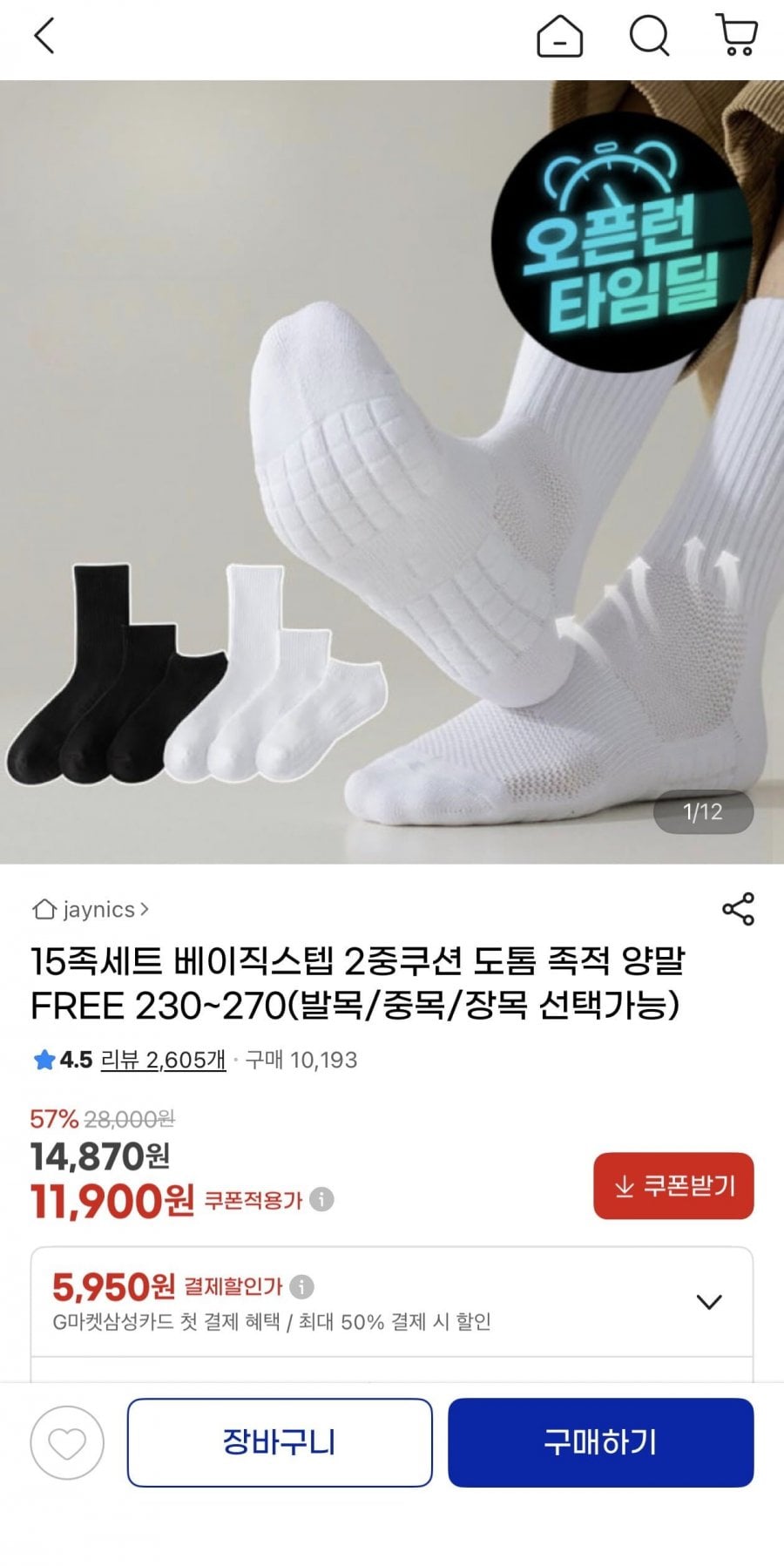
Task: Go back using the top-left arrow
Action: click(x=44, y=37)
